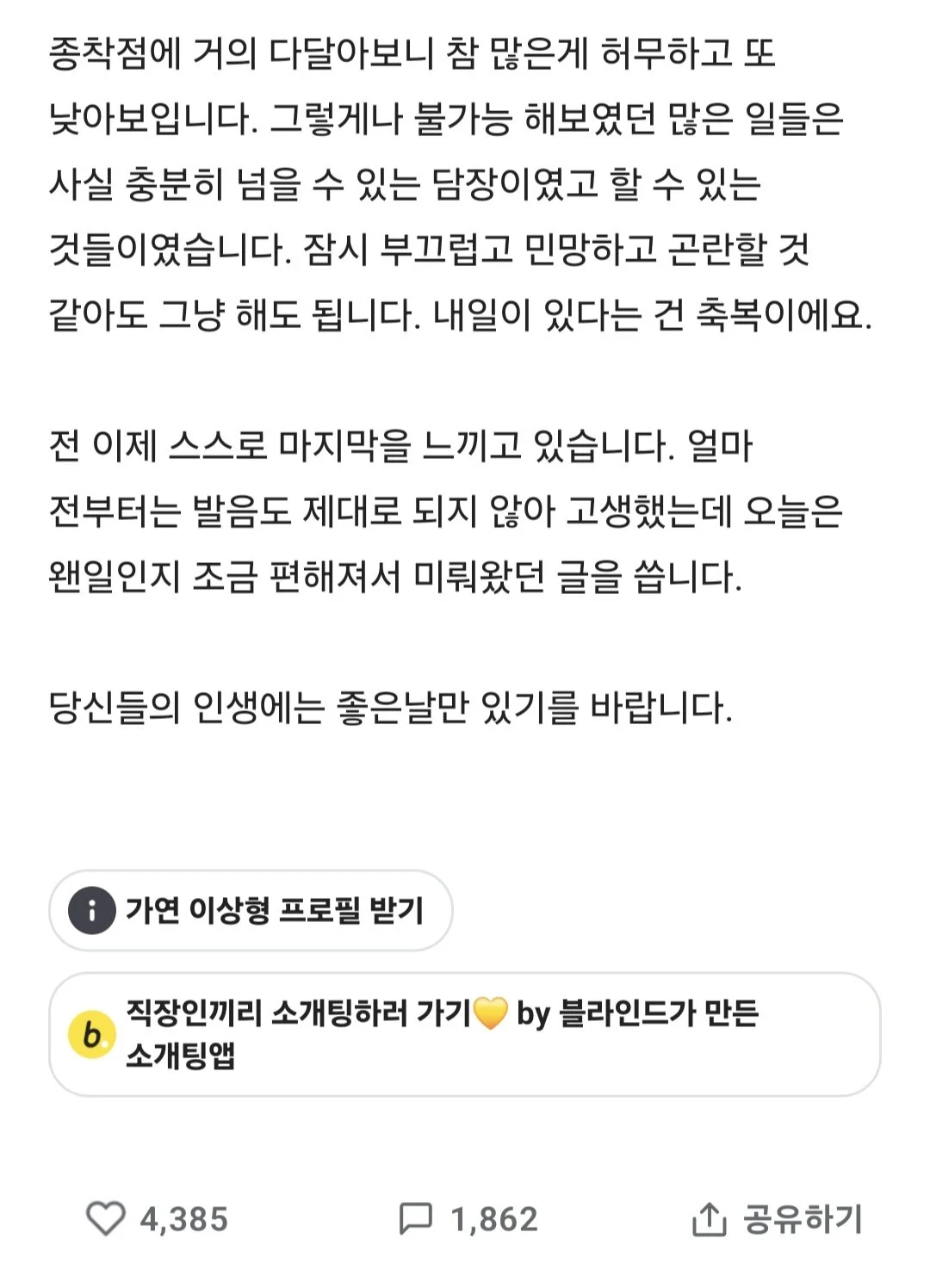
Task: Open 직장인끼리 소개팅하러 가기 banner
Action: pos(464,1034)
